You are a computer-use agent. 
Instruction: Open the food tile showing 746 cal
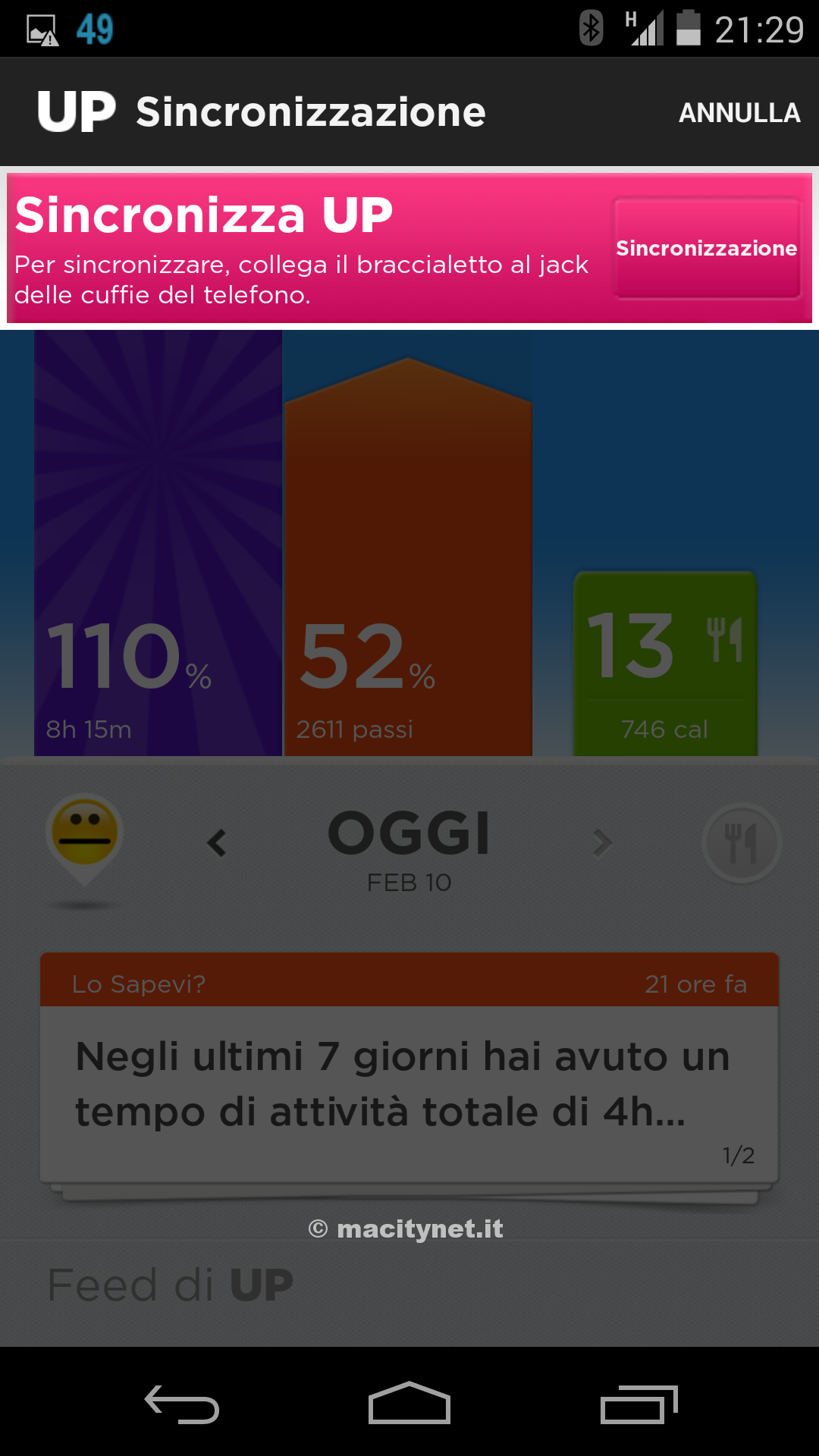[665, 665]
